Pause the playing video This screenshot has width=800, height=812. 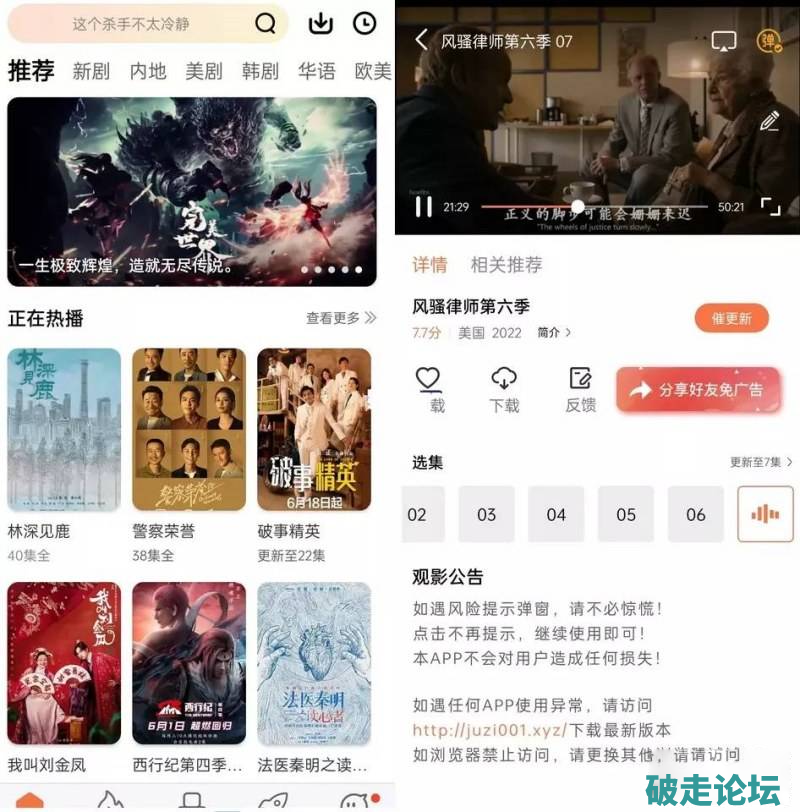424,207
